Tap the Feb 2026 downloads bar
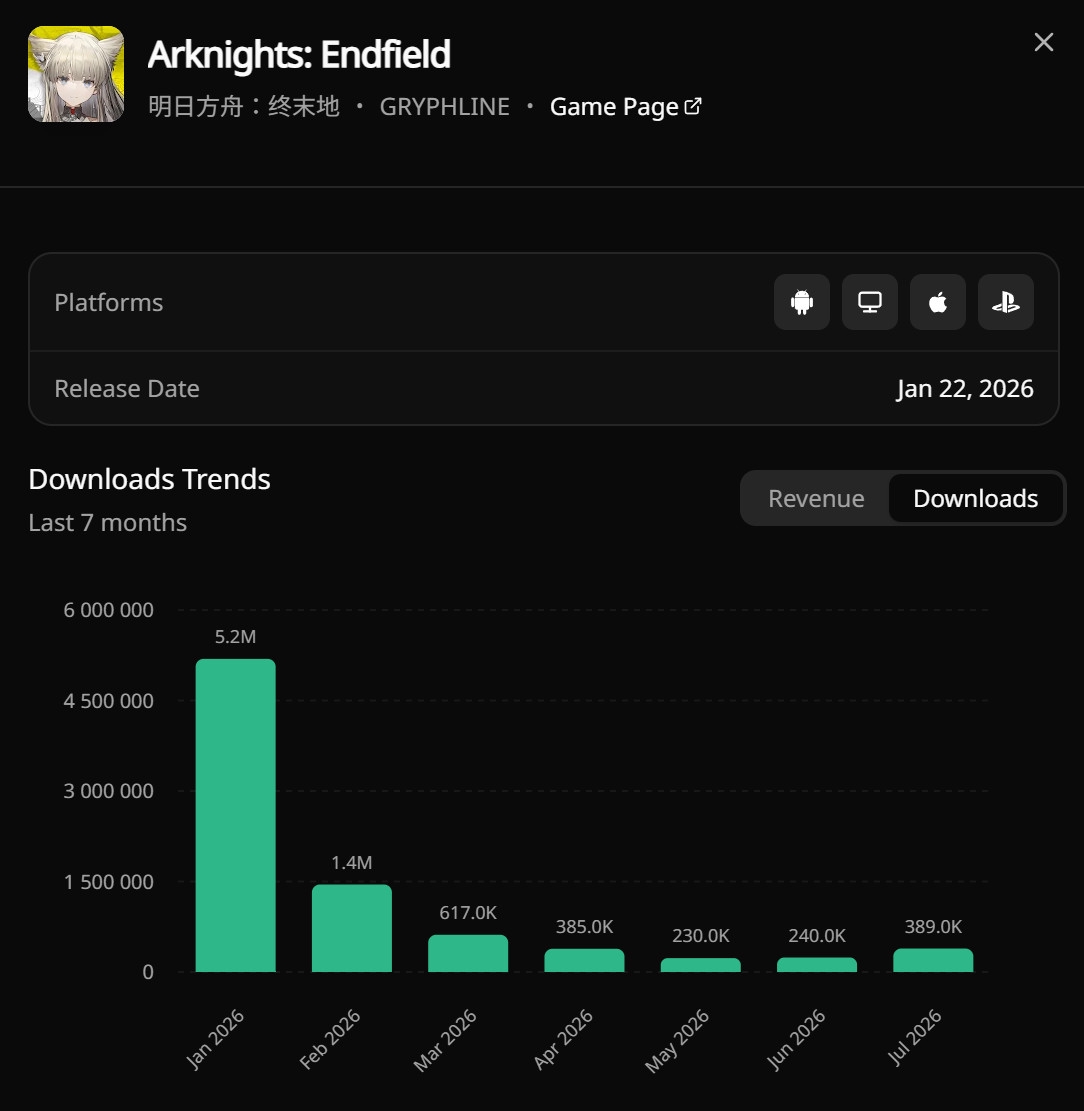 pos(351,928)
